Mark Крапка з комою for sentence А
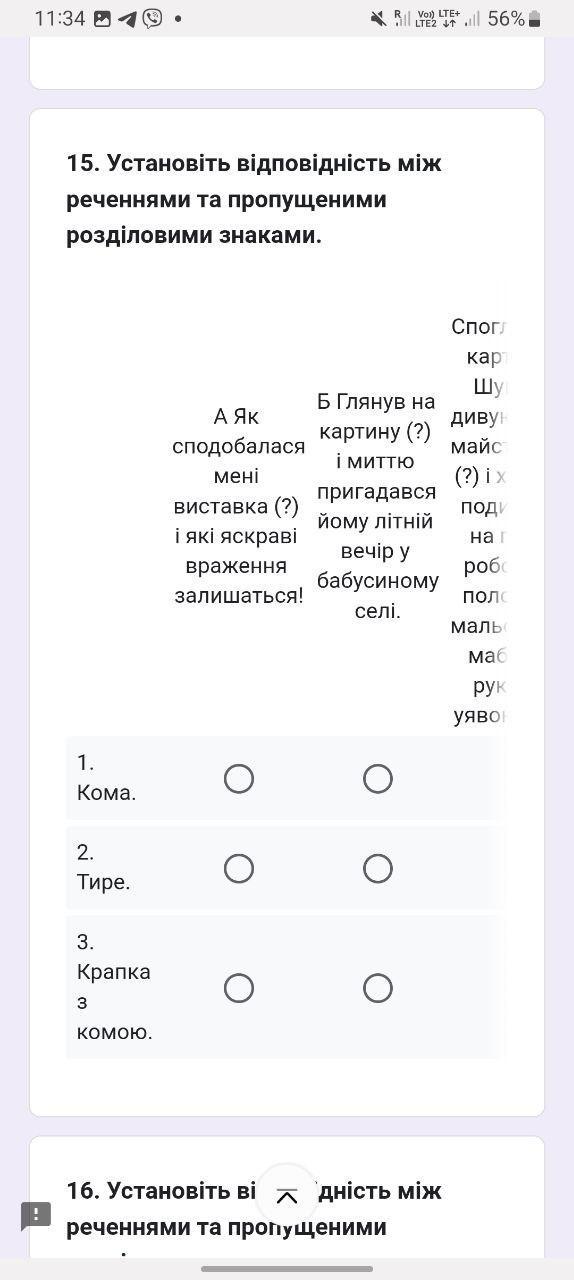Screen dimensions: 574x1280 [238, 988]
